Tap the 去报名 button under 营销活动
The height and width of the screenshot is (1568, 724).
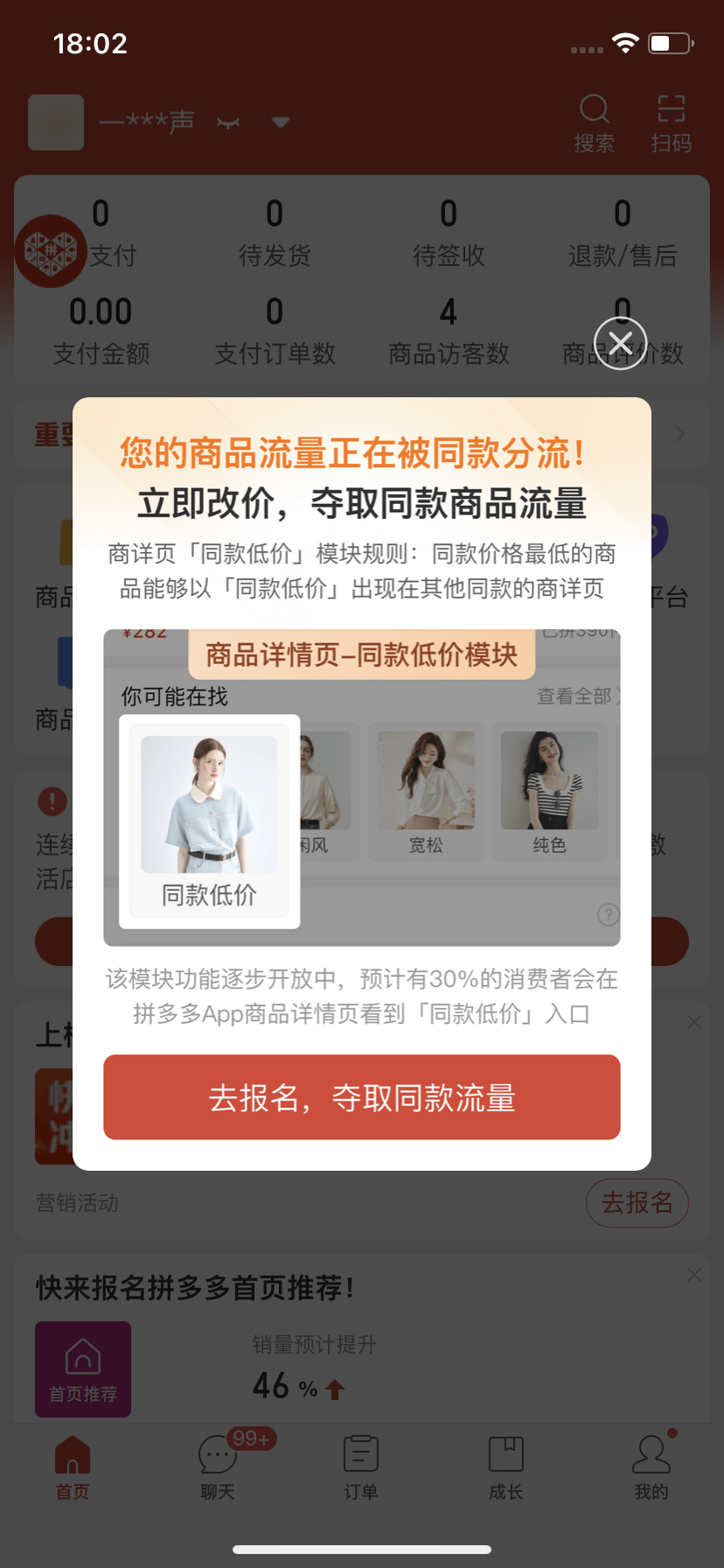(637, 1203)
